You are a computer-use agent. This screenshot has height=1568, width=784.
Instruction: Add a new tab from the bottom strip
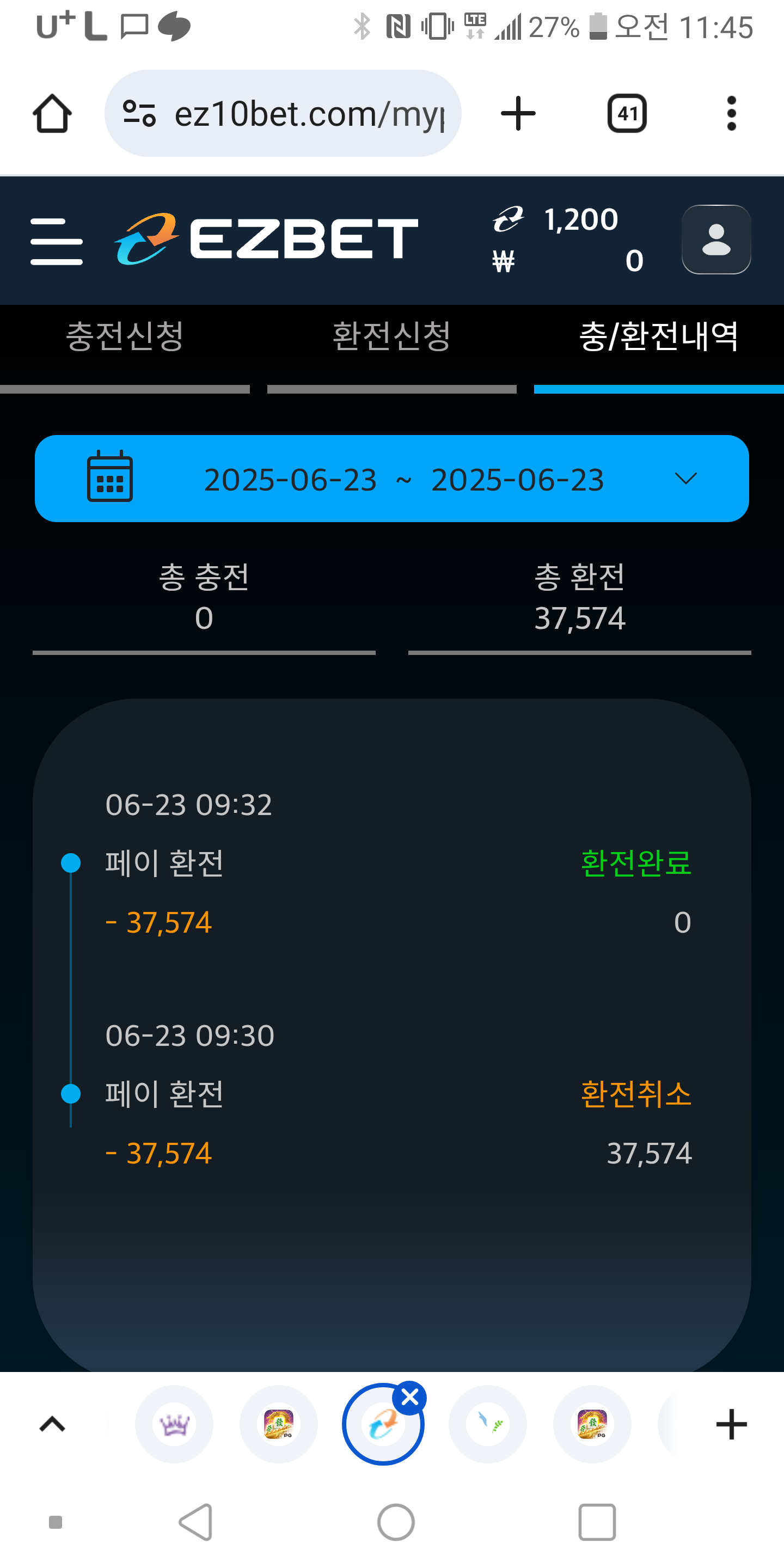[x=731, y=1424]
